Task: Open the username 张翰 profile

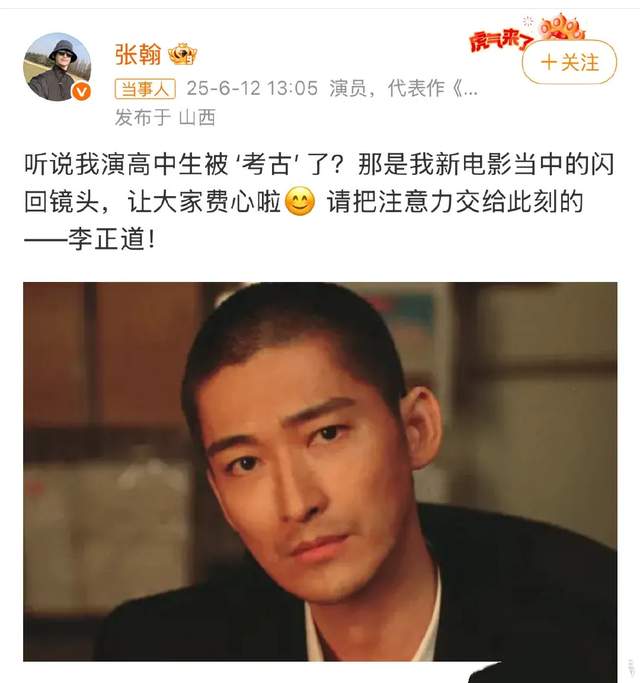Action: point(137,52)
